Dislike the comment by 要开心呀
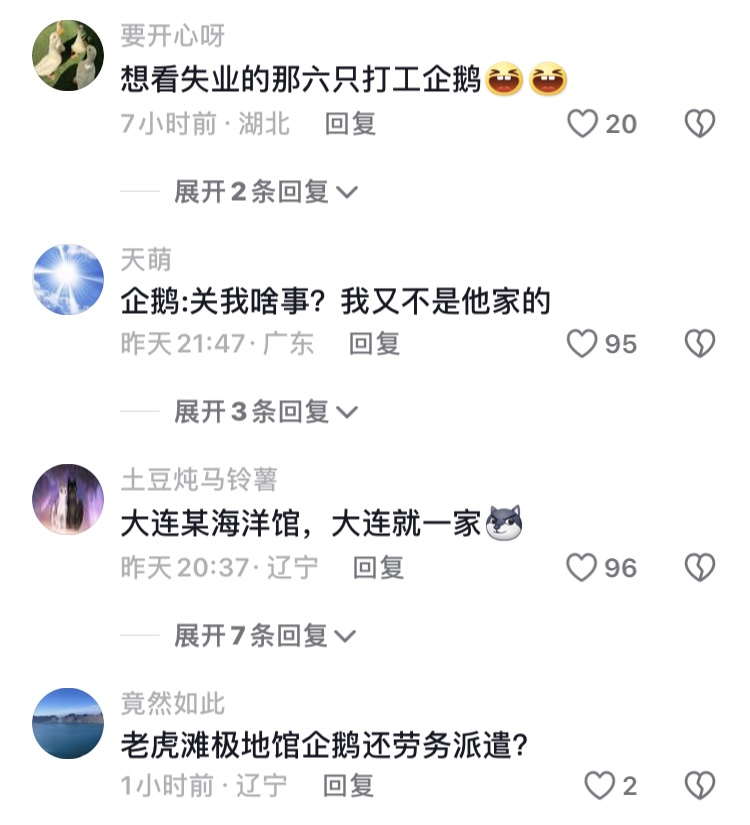Viewport: 750px width, 825px height. coord(699,124)
